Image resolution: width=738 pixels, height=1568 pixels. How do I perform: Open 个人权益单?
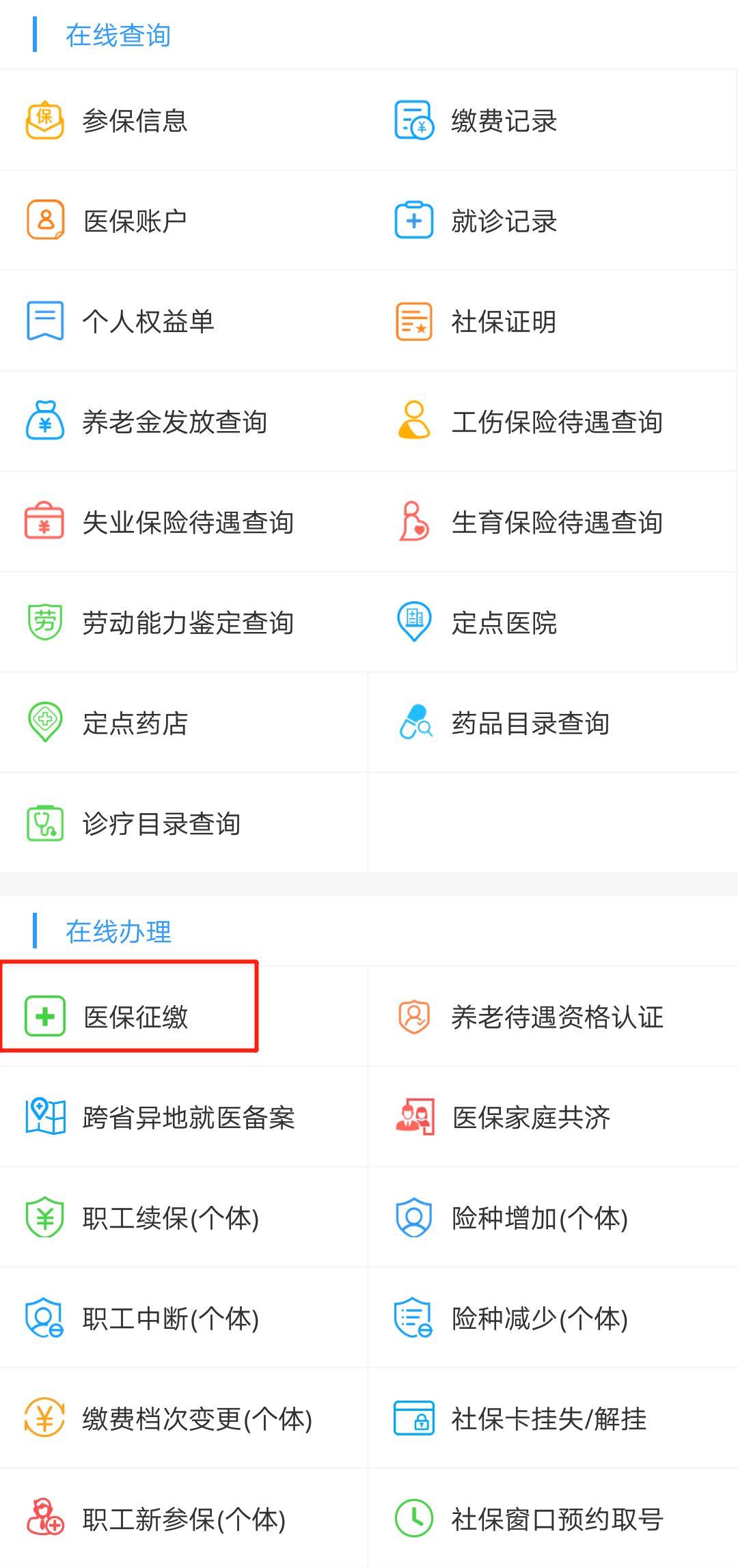pos(148,321)
